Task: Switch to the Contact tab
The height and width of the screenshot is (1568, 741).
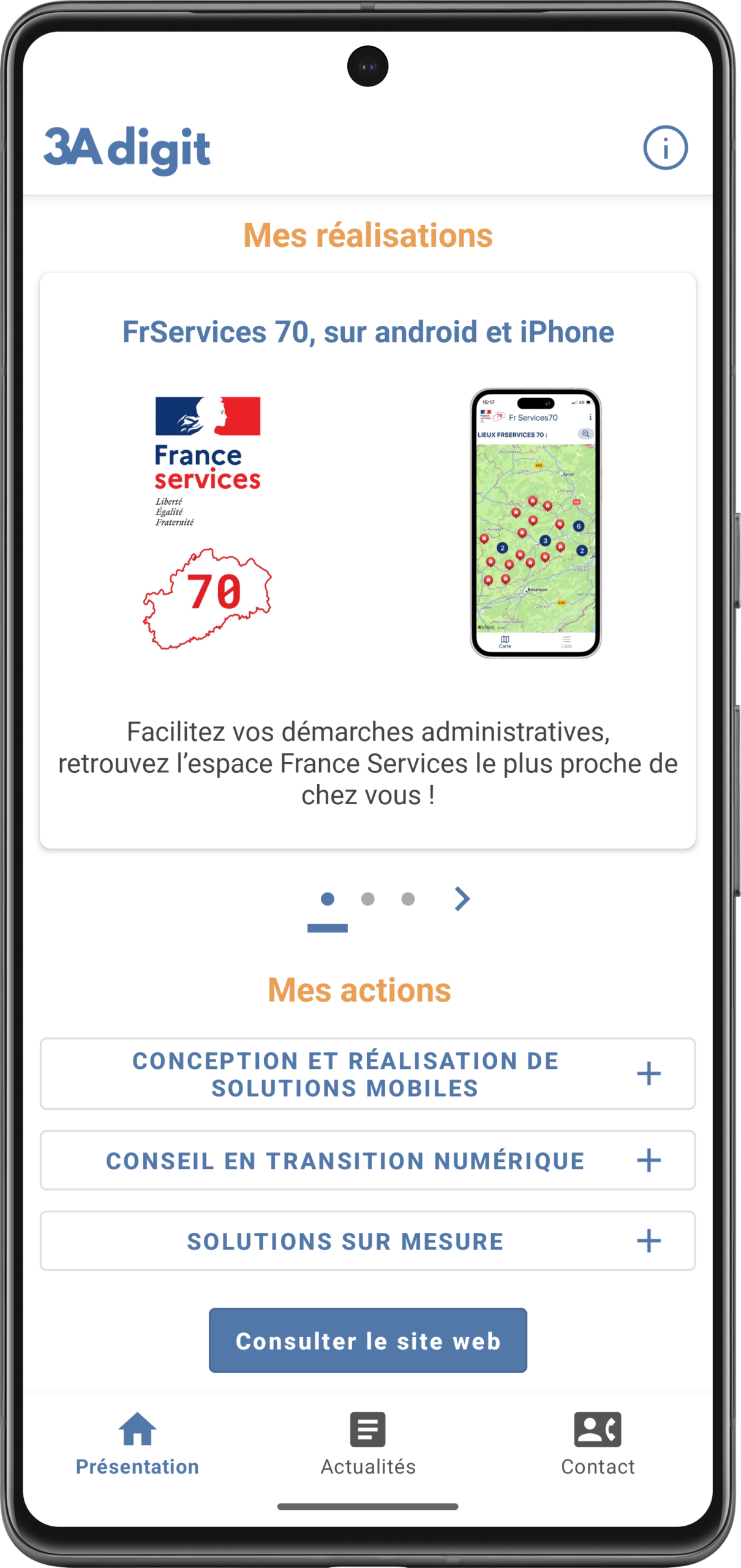Action: 597,1444
